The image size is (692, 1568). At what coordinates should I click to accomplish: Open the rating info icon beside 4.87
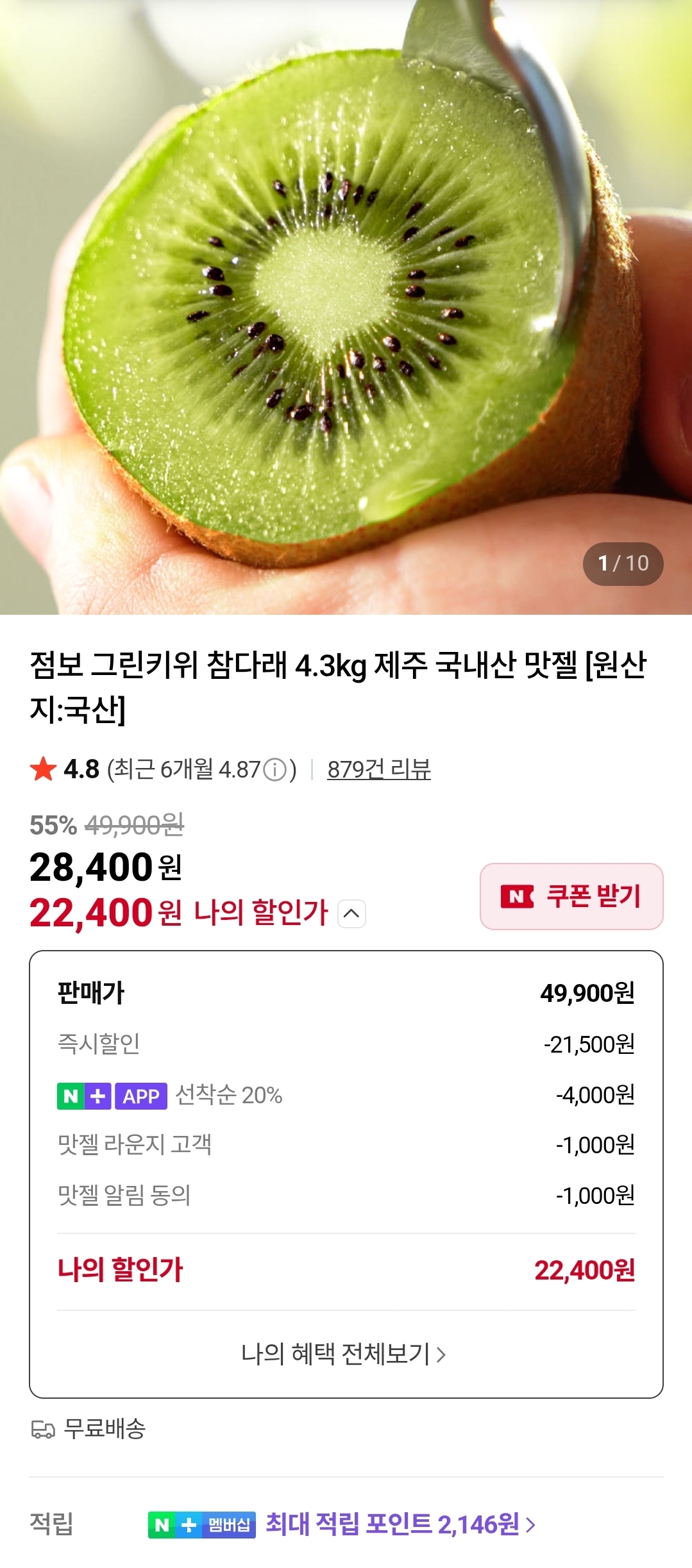coord(275,769)
